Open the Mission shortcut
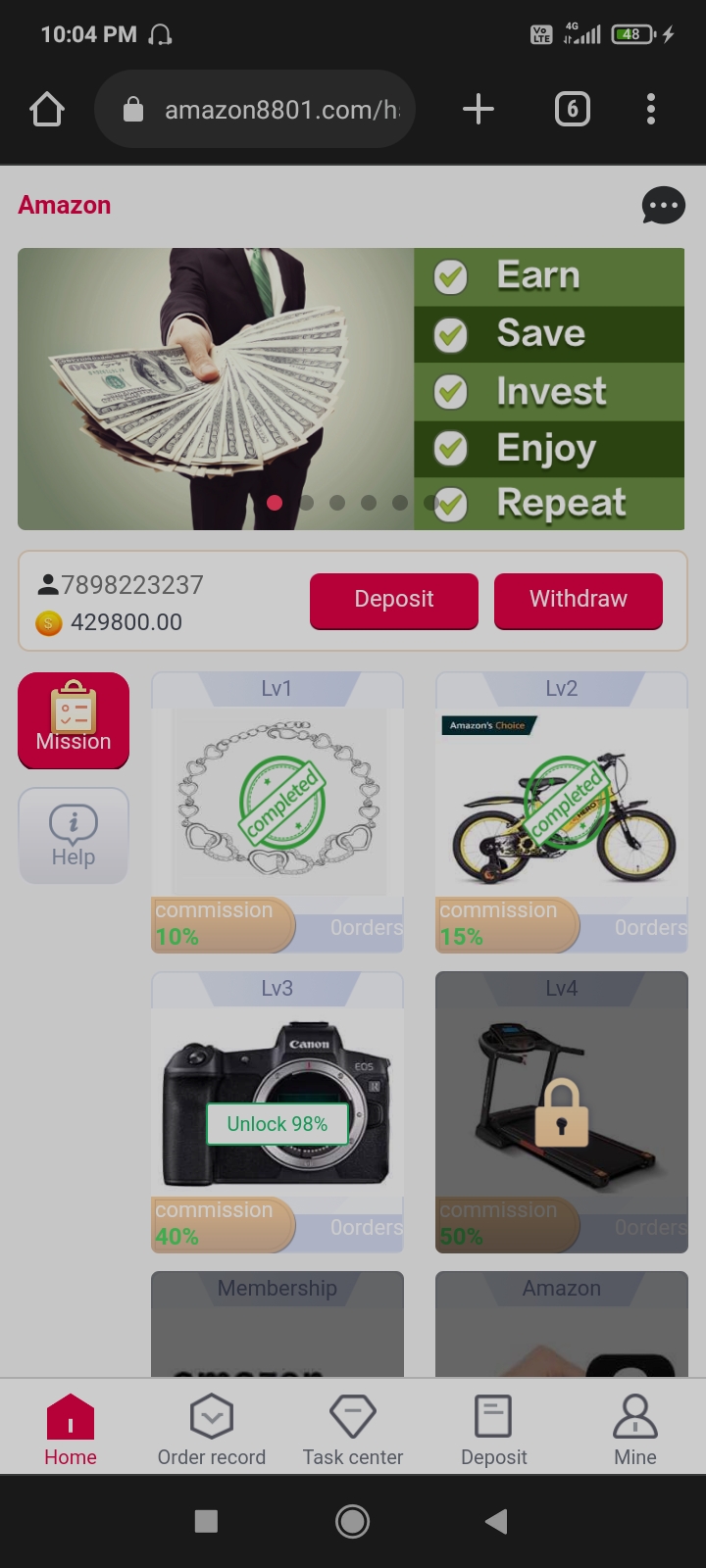 (74, 720)
